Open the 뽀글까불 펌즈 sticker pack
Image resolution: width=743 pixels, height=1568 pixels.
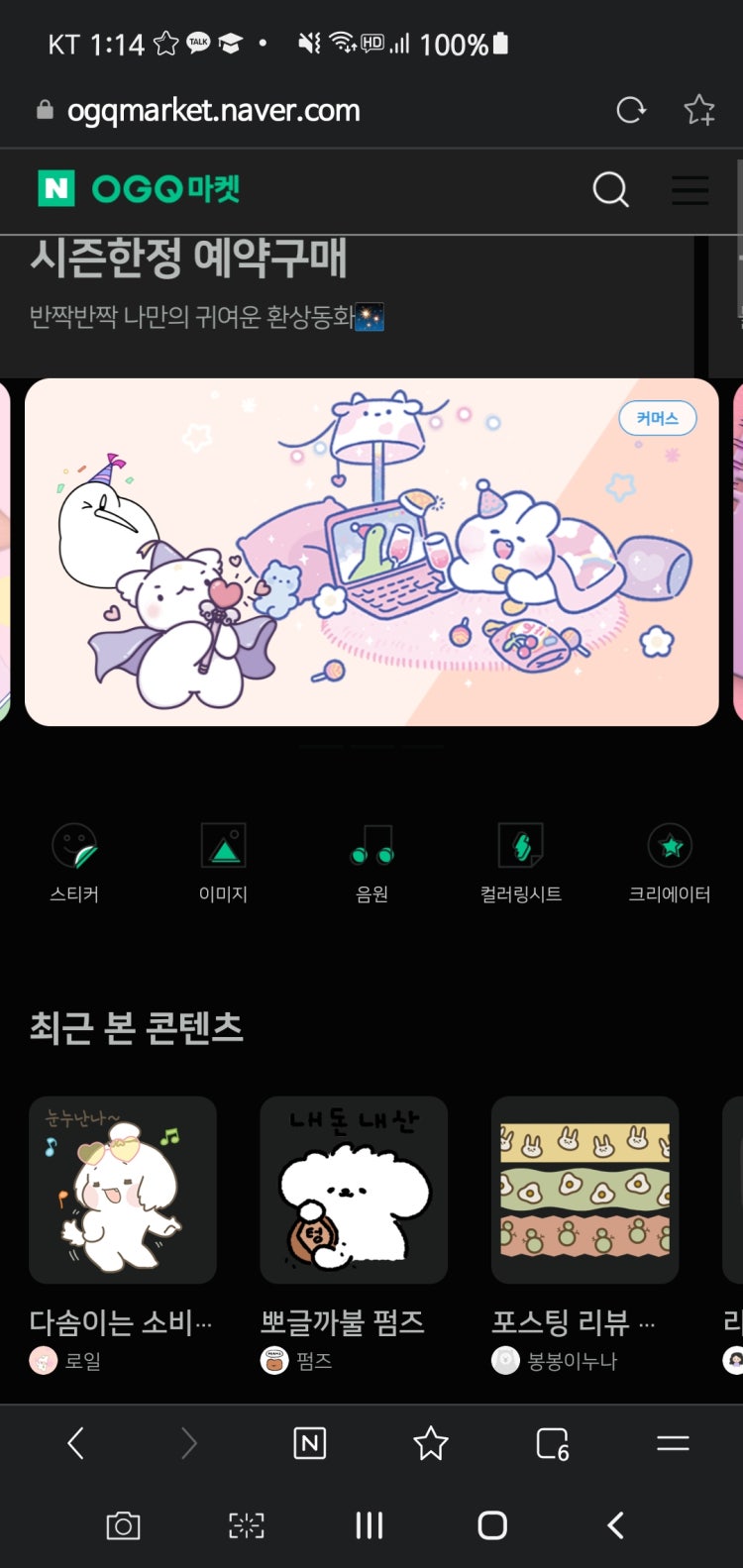(354, 1190)
